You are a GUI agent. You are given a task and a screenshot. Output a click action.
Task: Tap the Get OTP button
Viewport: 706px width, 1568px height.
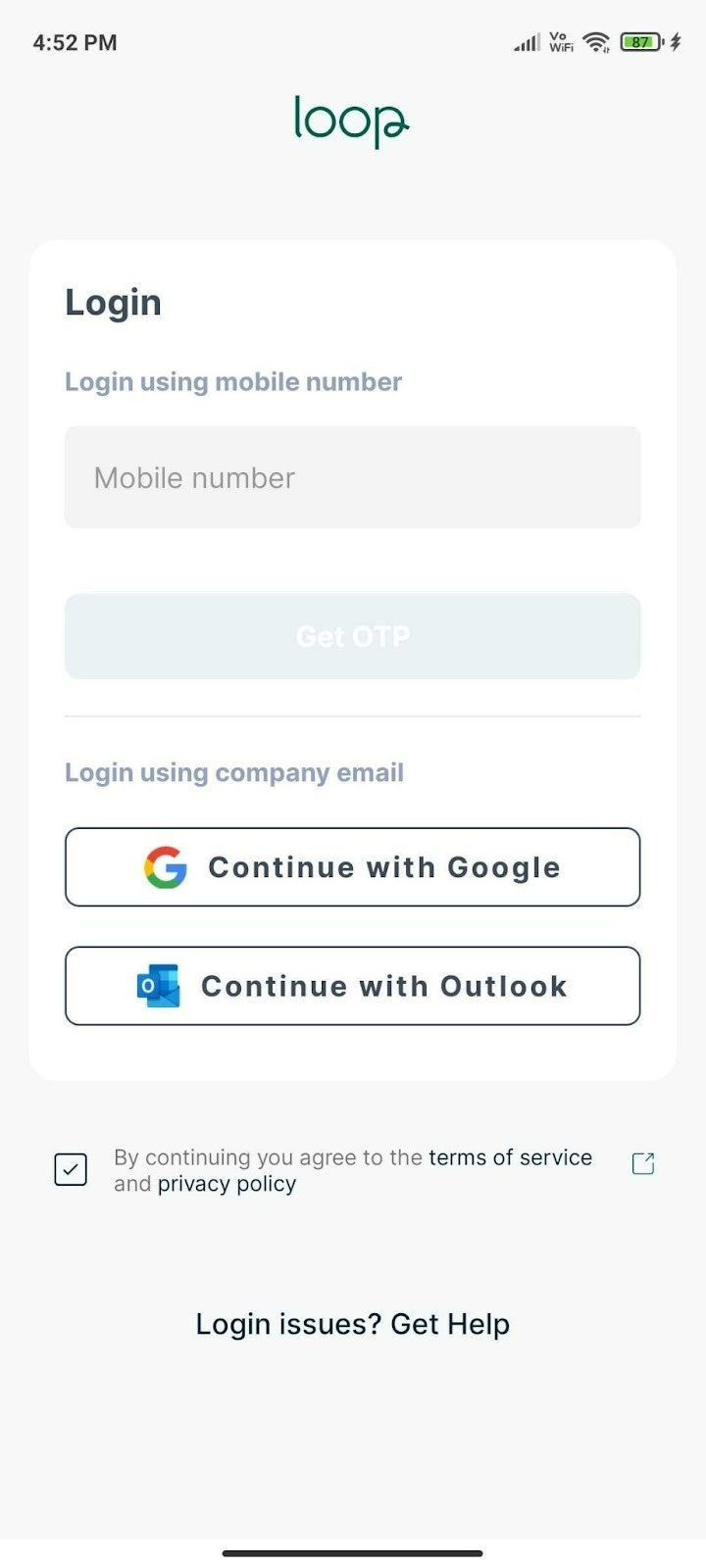(353, 636)
